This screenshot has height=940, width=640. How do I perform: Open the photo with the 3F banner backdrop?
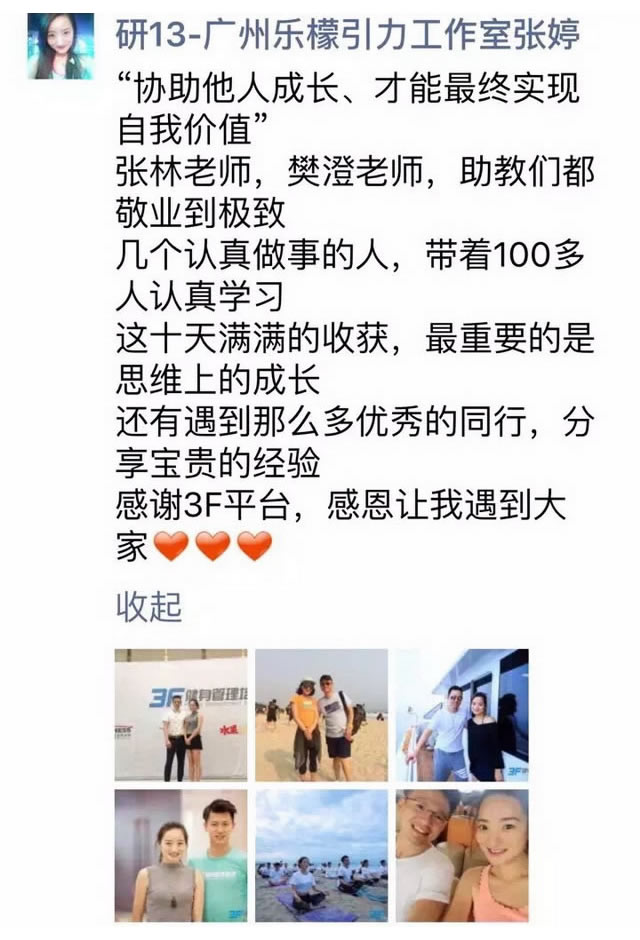click(181, 715)
